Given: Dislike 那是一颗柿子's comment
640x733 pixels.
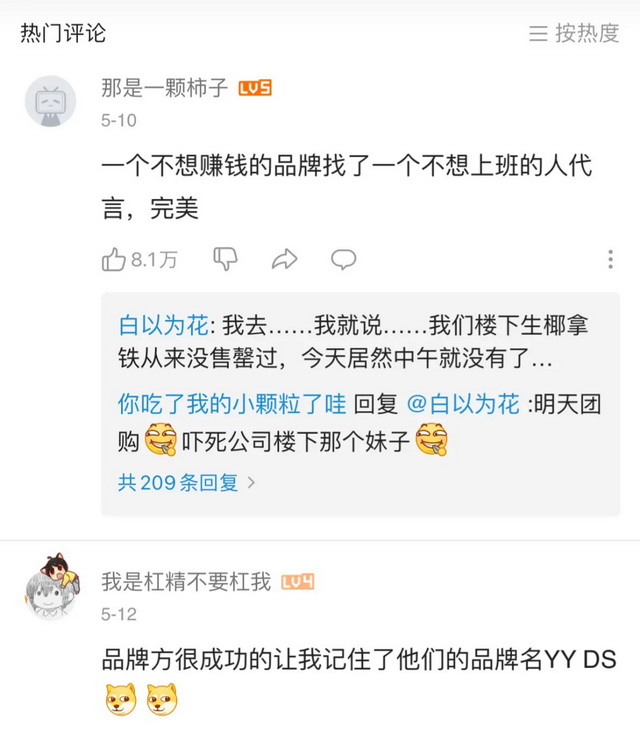Looking at the screenshot, I should (226, 260).
